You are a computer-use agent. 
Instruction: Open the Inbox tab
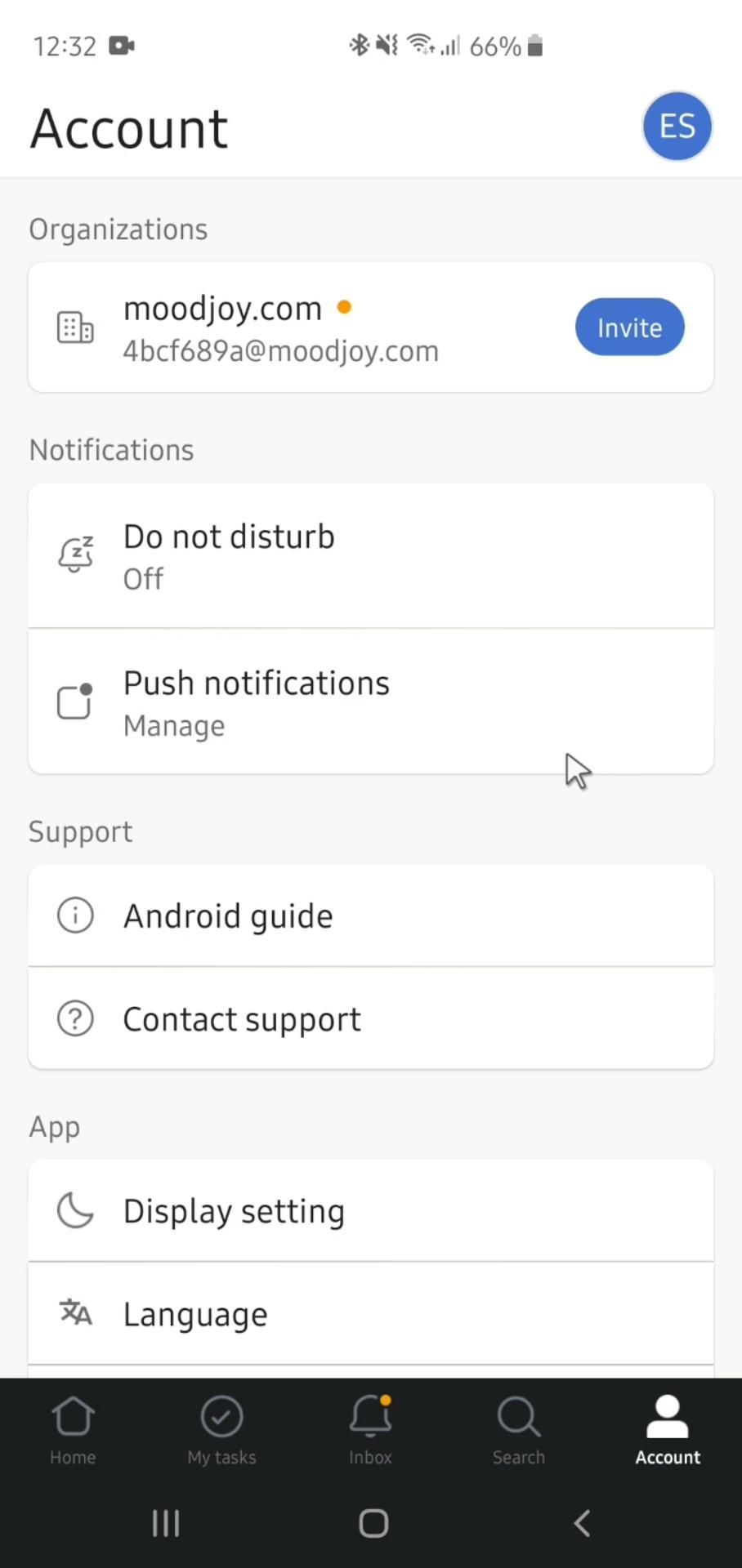[370, 1431]
